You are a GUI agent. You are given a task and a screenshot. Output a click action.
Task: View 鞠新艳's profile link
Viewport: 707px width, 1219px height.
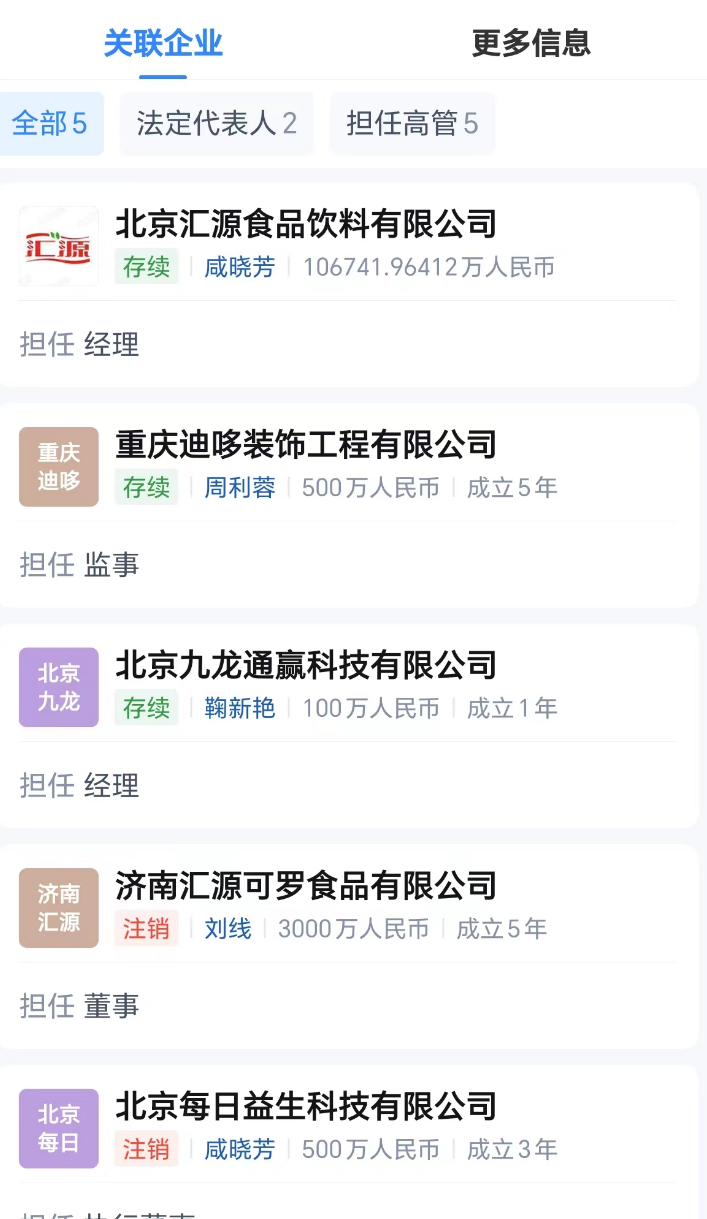pyautogui.click(x=240, y=709)
